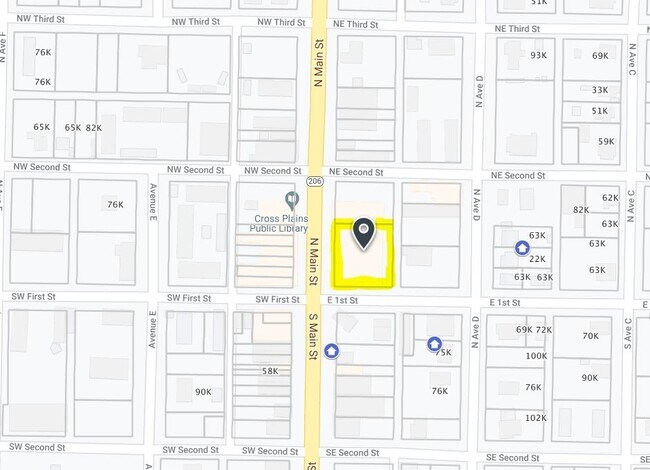Open the home marker next to the 75K label
This screenshot has width=650, height=470.
point(434,344)
